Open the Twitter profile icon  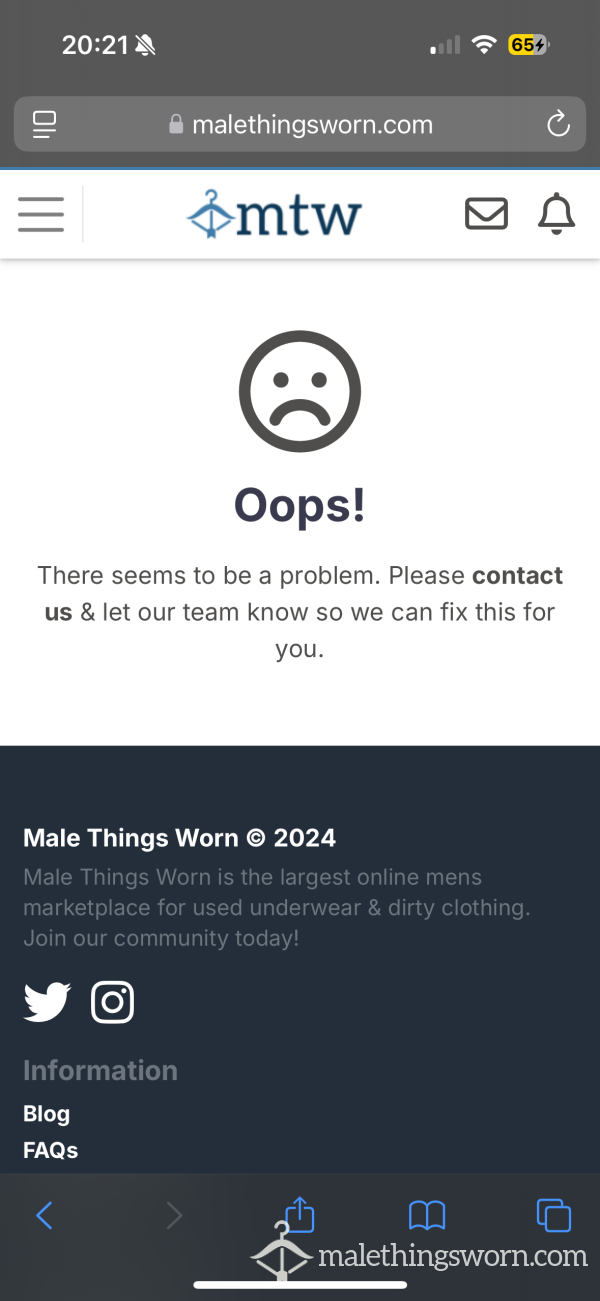coord(47,1002)
